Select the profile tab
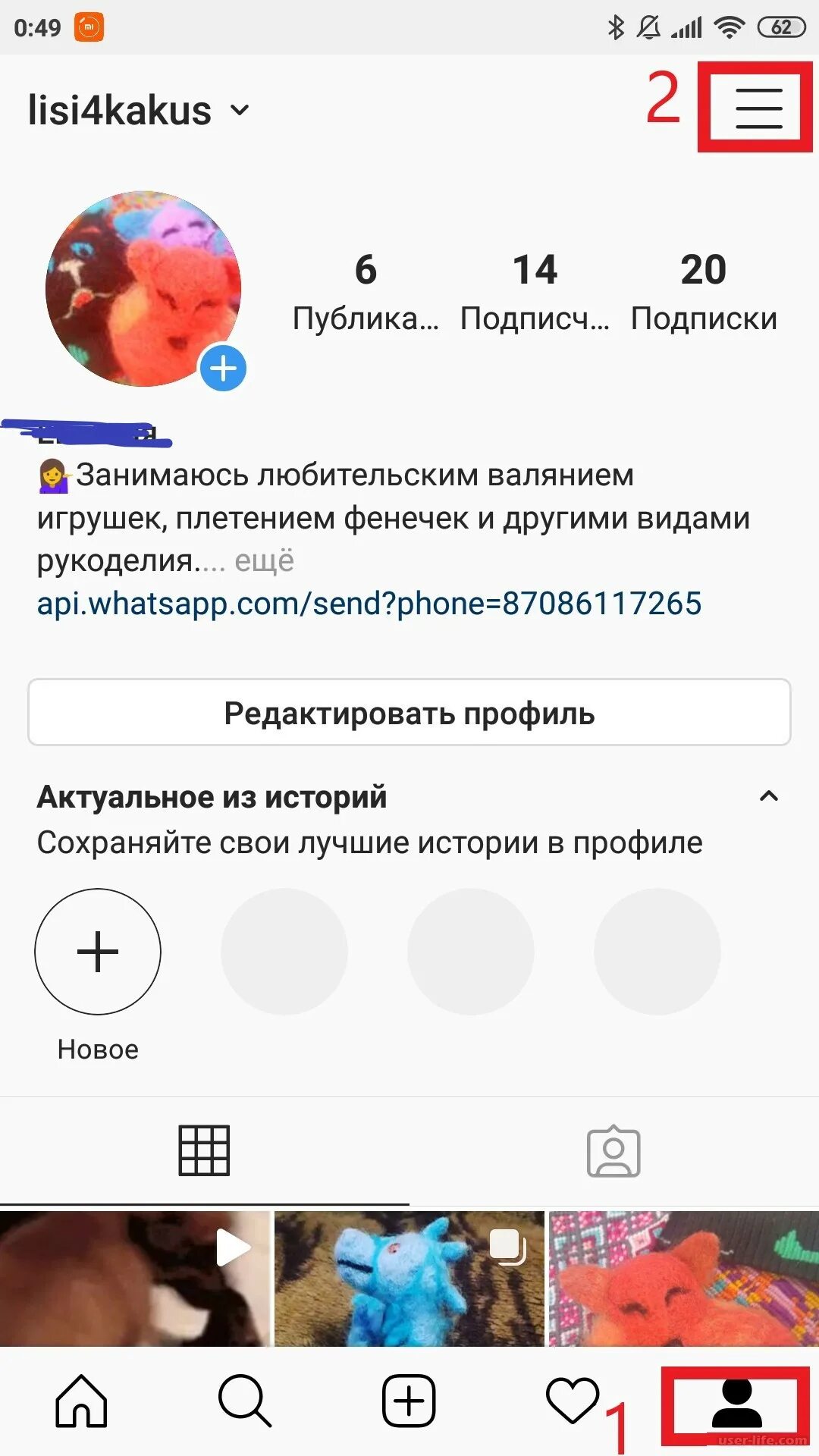 (736, 1402)
